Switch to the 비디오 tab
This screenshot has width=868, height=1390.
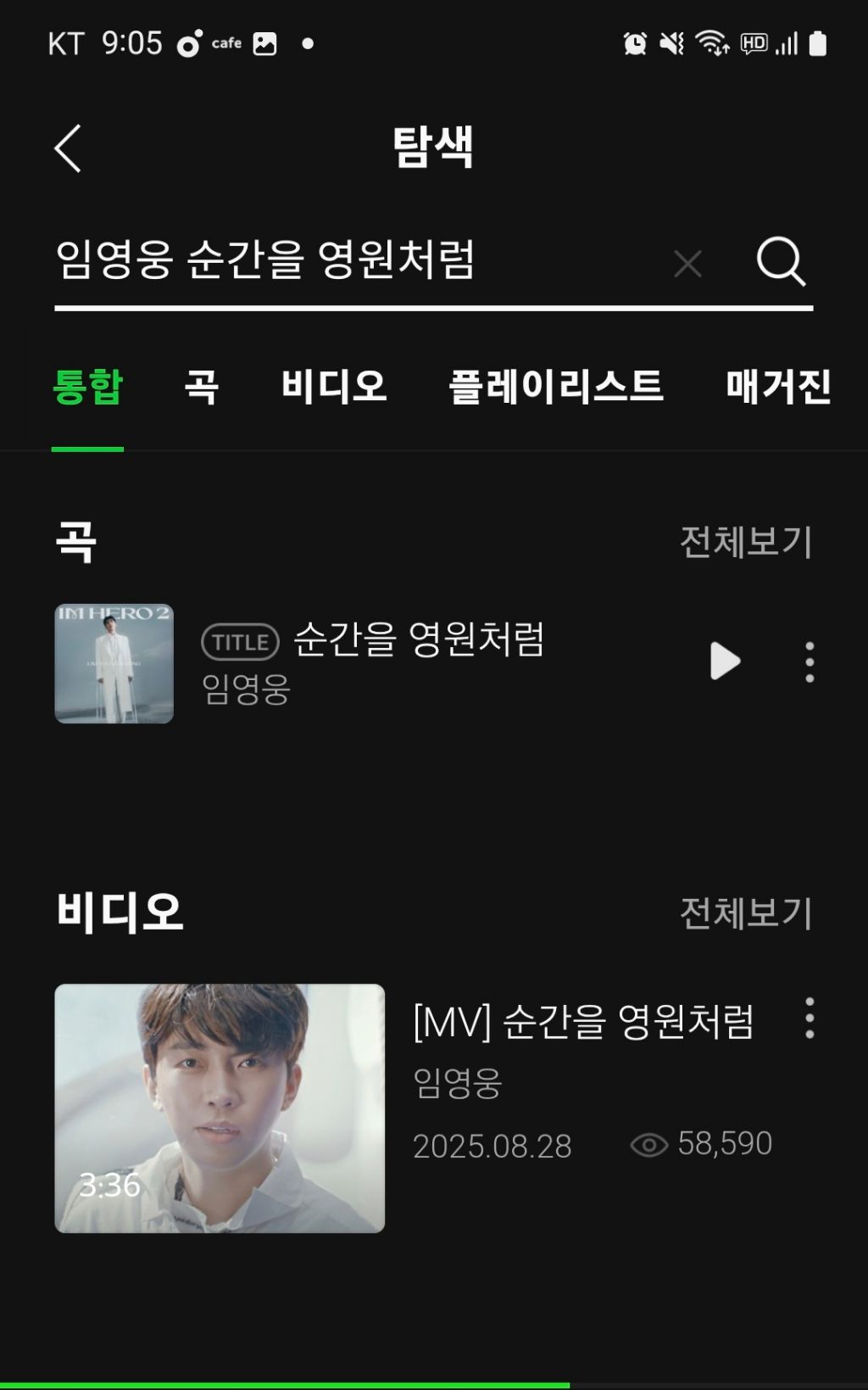(334, 387)
